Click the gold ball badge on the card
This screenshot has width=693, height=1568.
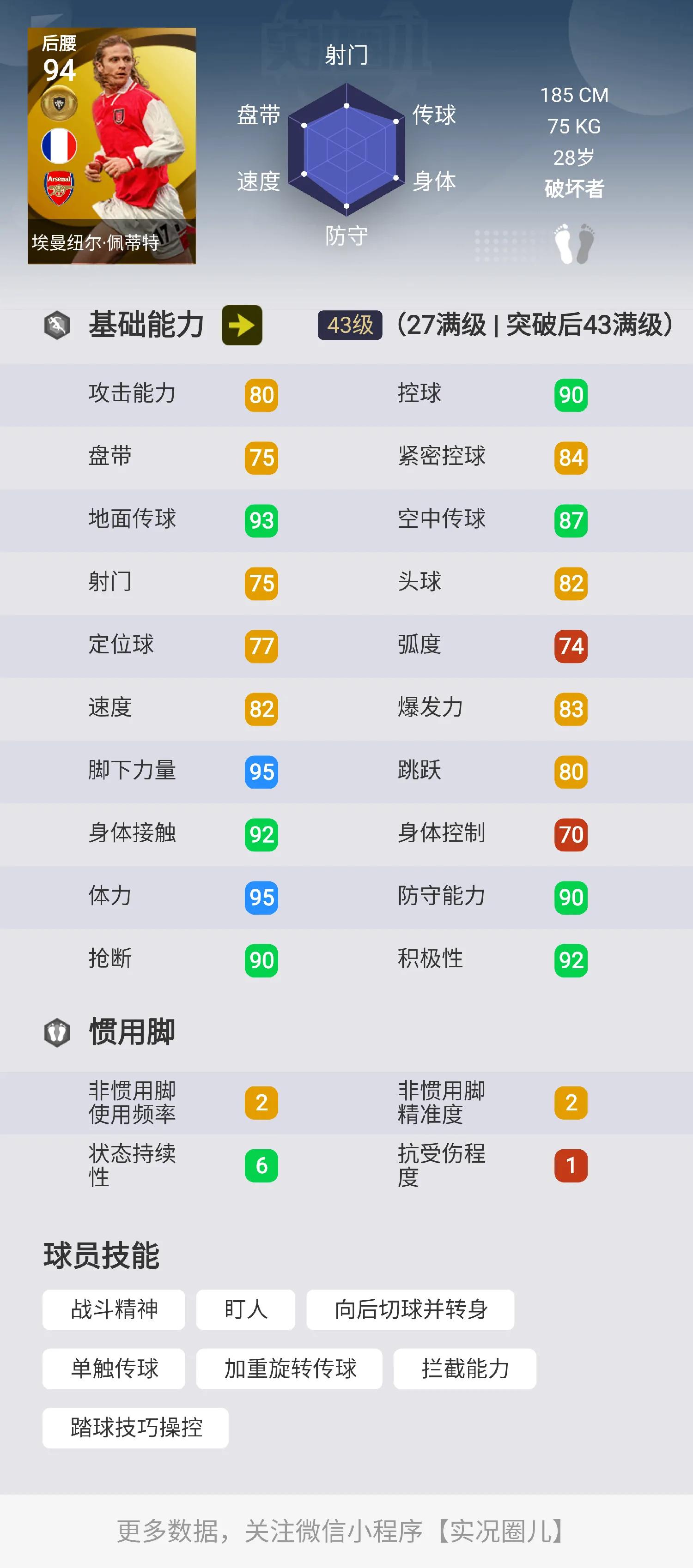pyautogui.click(x=59, y=103)
